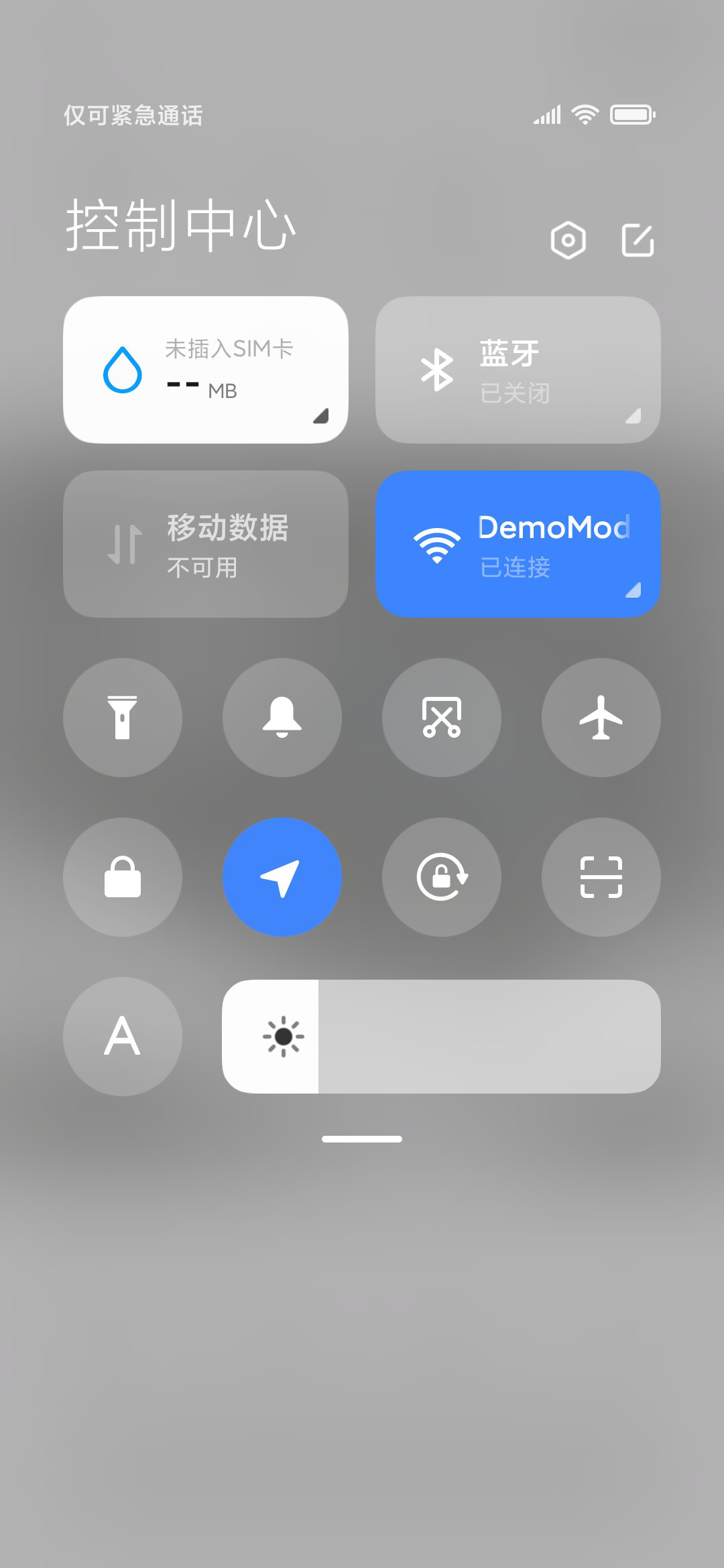Toggle the rotation lock button
The width and height of the screenshot is (724, 1568).
(x=442, y=877)
